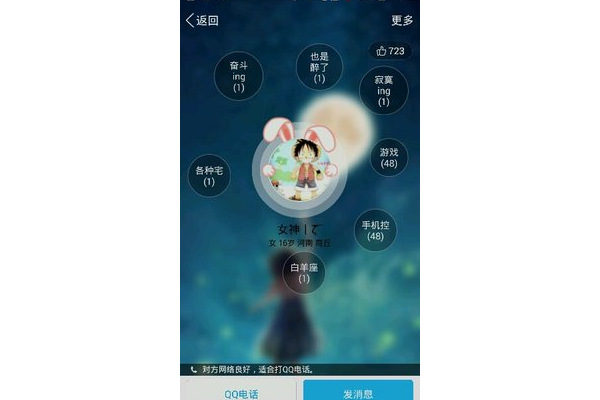Start a QQ电话 call
Screen dimensions: 600x400
pos(241,392)
